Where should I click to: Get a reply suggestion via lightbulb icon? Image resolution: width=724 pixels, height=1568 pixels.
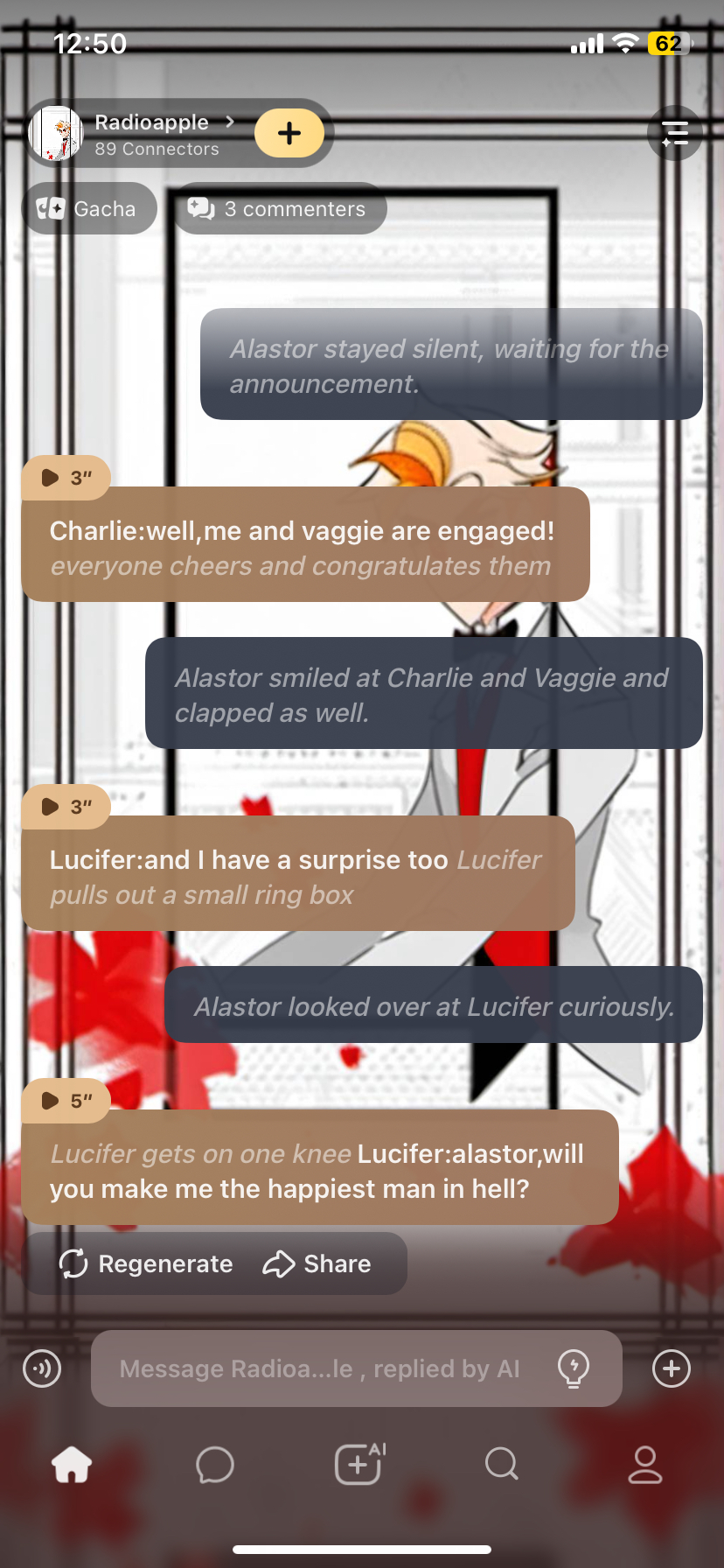574,1368
